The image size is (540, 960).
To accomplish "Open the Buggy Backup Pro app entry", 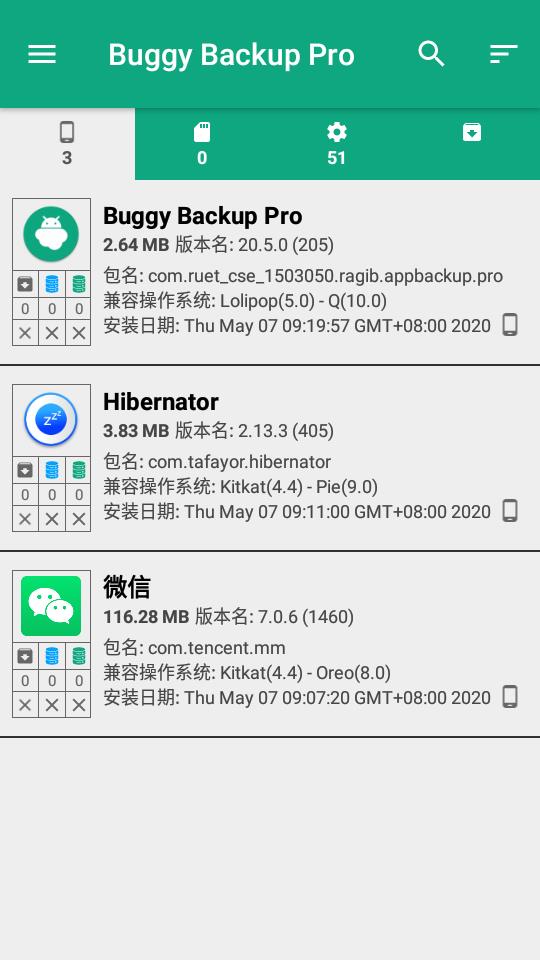I will click(270, 272).
